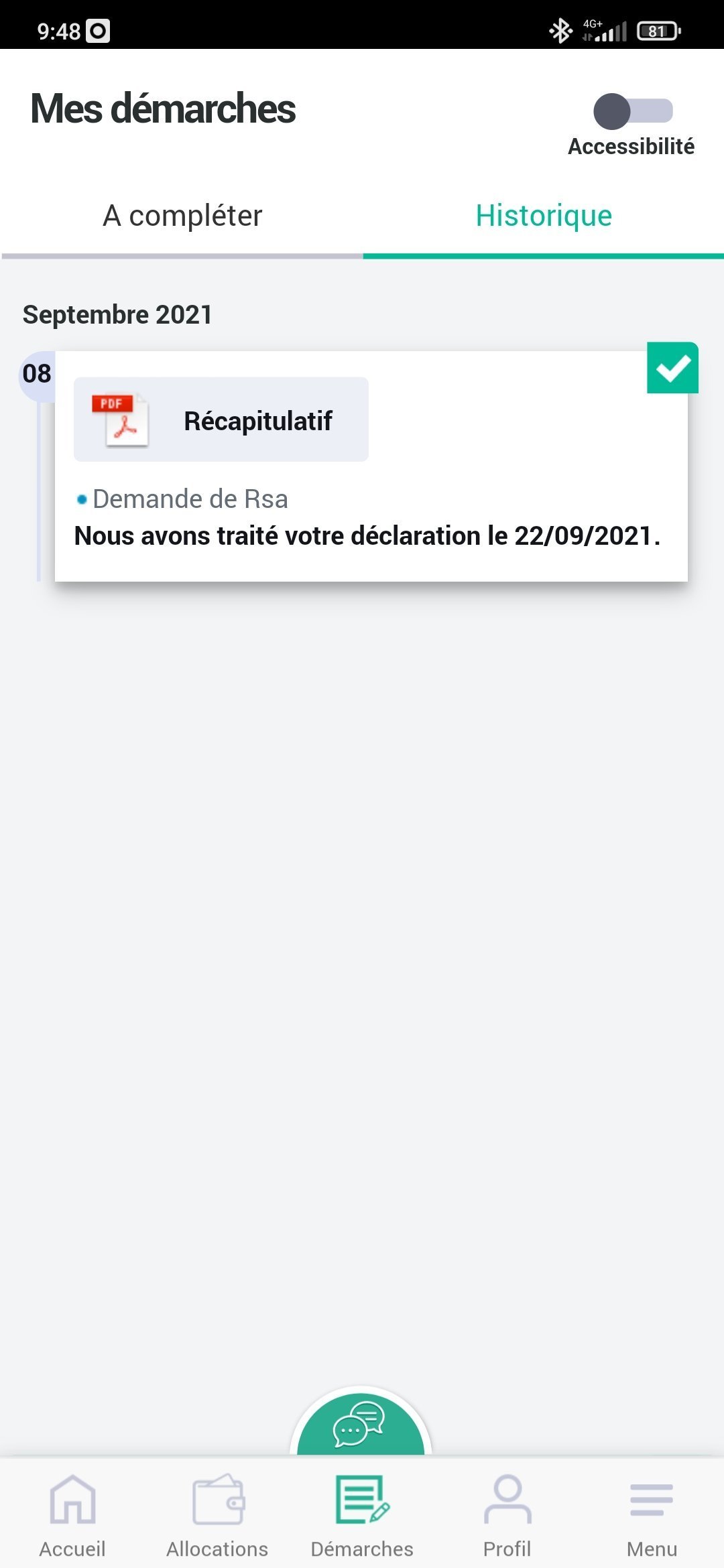724x1568 pixels.
Task: Switch to the A compléter tab
Action: (x=182, y=216)
